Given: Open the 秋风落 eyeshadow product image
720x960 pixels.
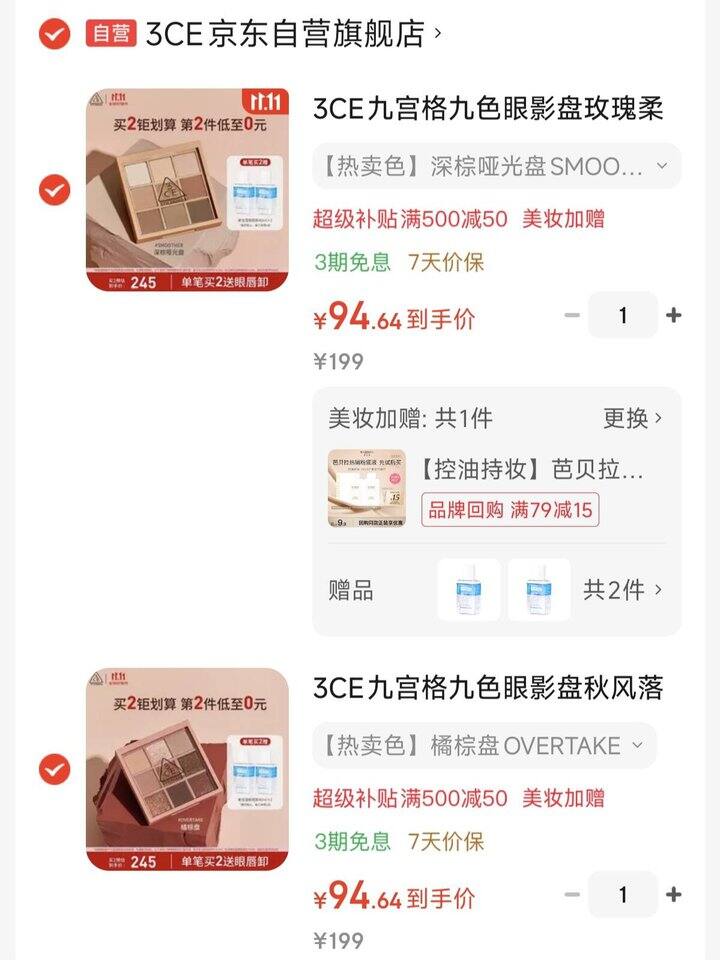Looking at the screenshot, I should click(x=187, y=769).
